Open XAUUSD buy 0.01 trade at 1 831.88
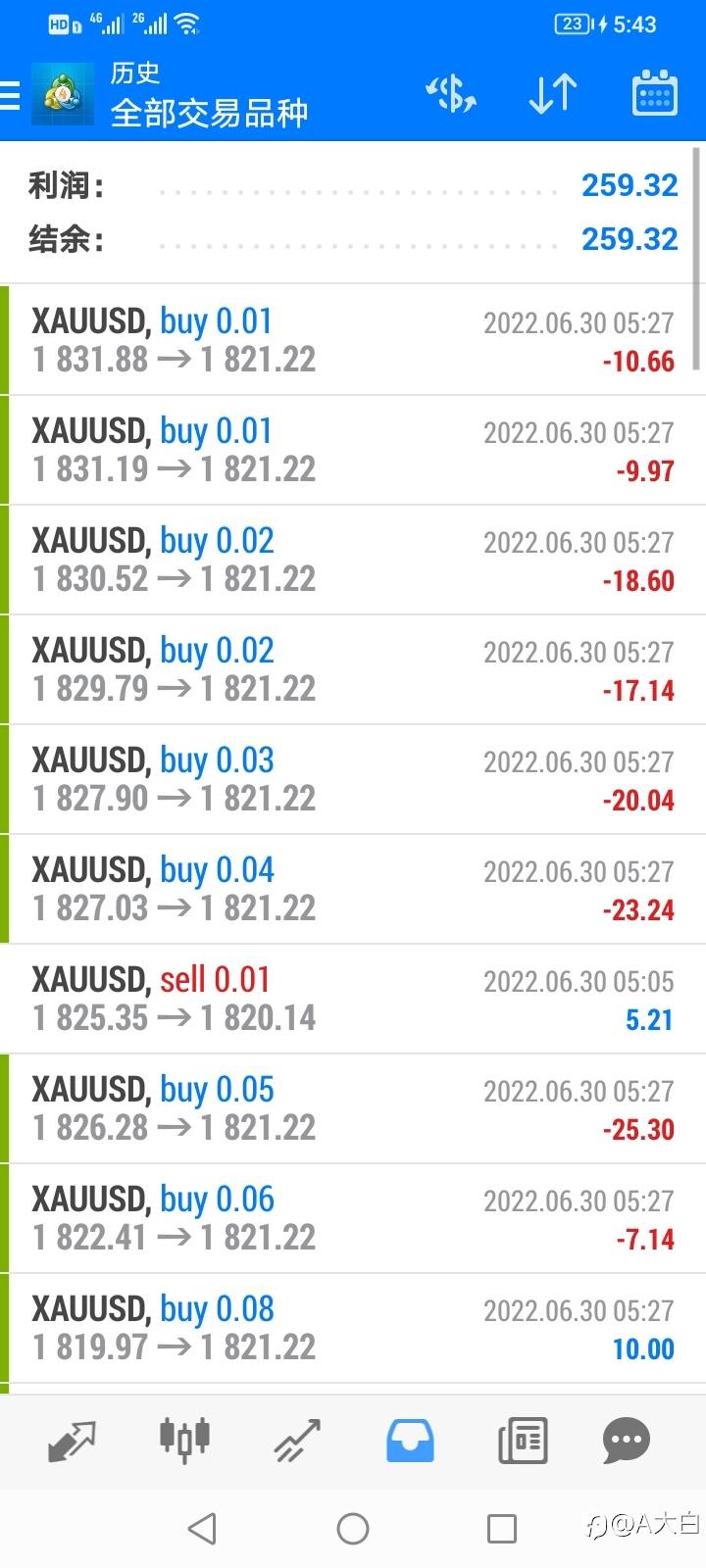Screen dimensions: 706x1568 click(x=353, y=340)
